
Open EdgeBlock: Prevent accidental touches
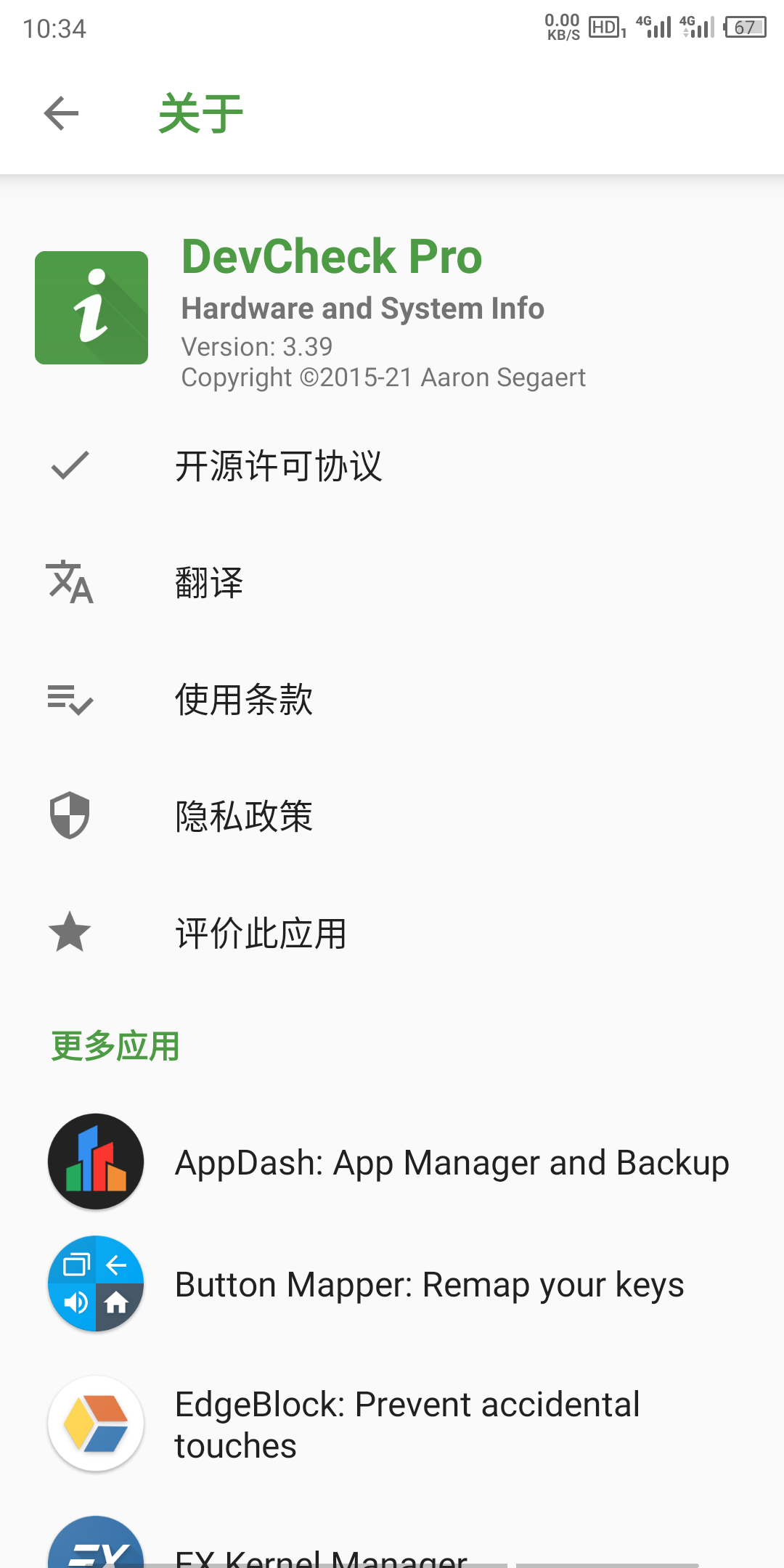click(x=407, y=1424)
